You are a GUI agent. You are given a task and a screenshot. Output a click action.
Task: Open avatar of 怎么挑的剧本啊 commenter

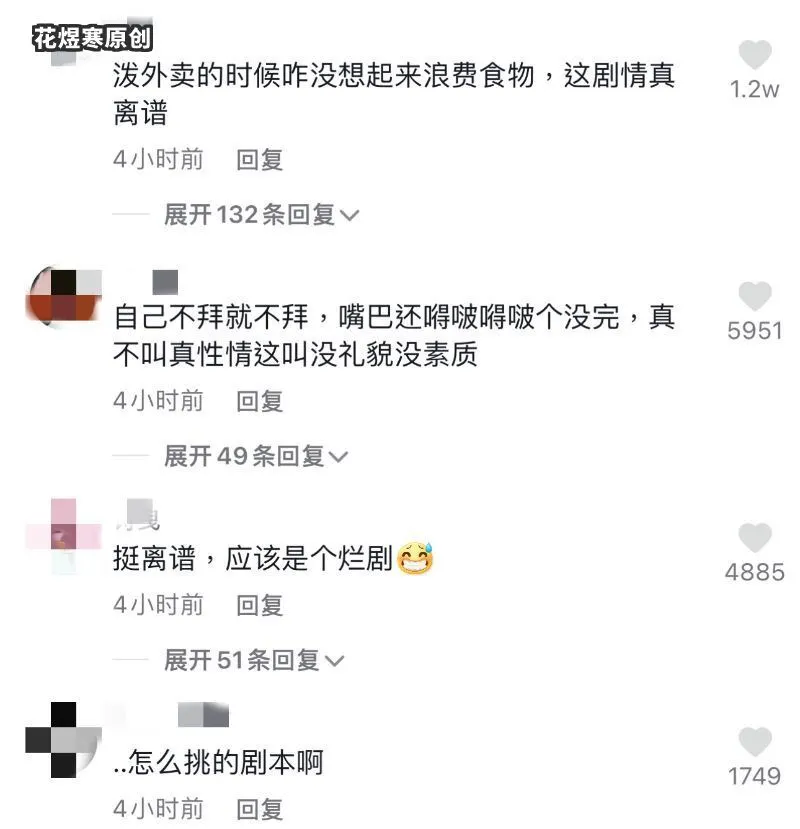63,740
